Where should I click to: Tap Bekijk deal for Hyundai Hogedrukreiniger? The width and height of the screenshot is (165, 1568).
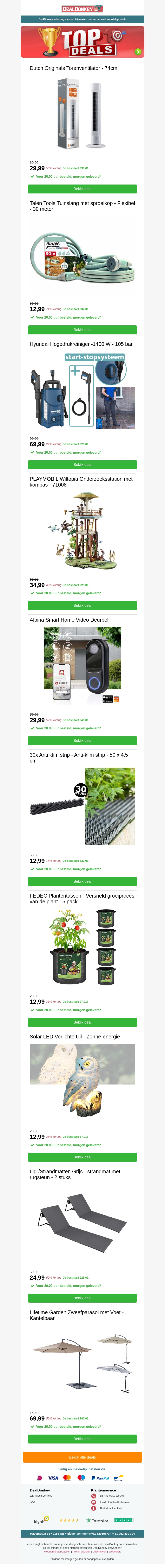click(82, 464)
